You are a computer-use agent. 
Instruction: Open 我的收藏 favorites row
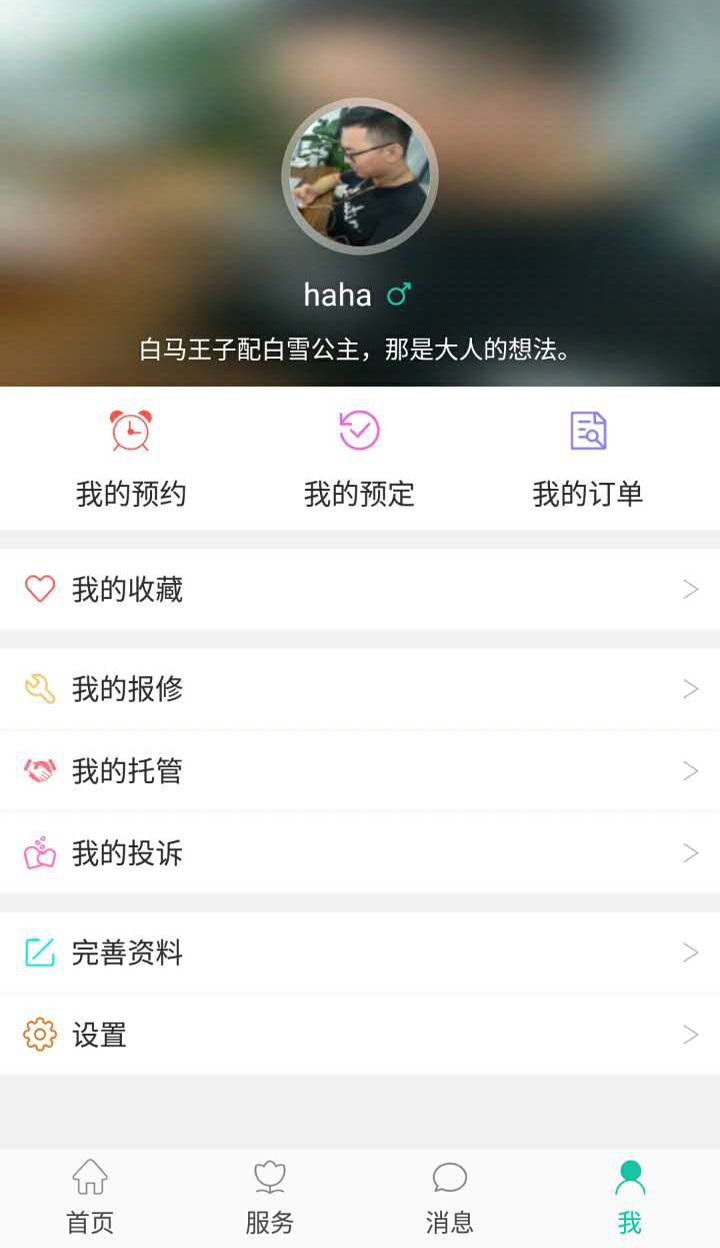(360, 590)
